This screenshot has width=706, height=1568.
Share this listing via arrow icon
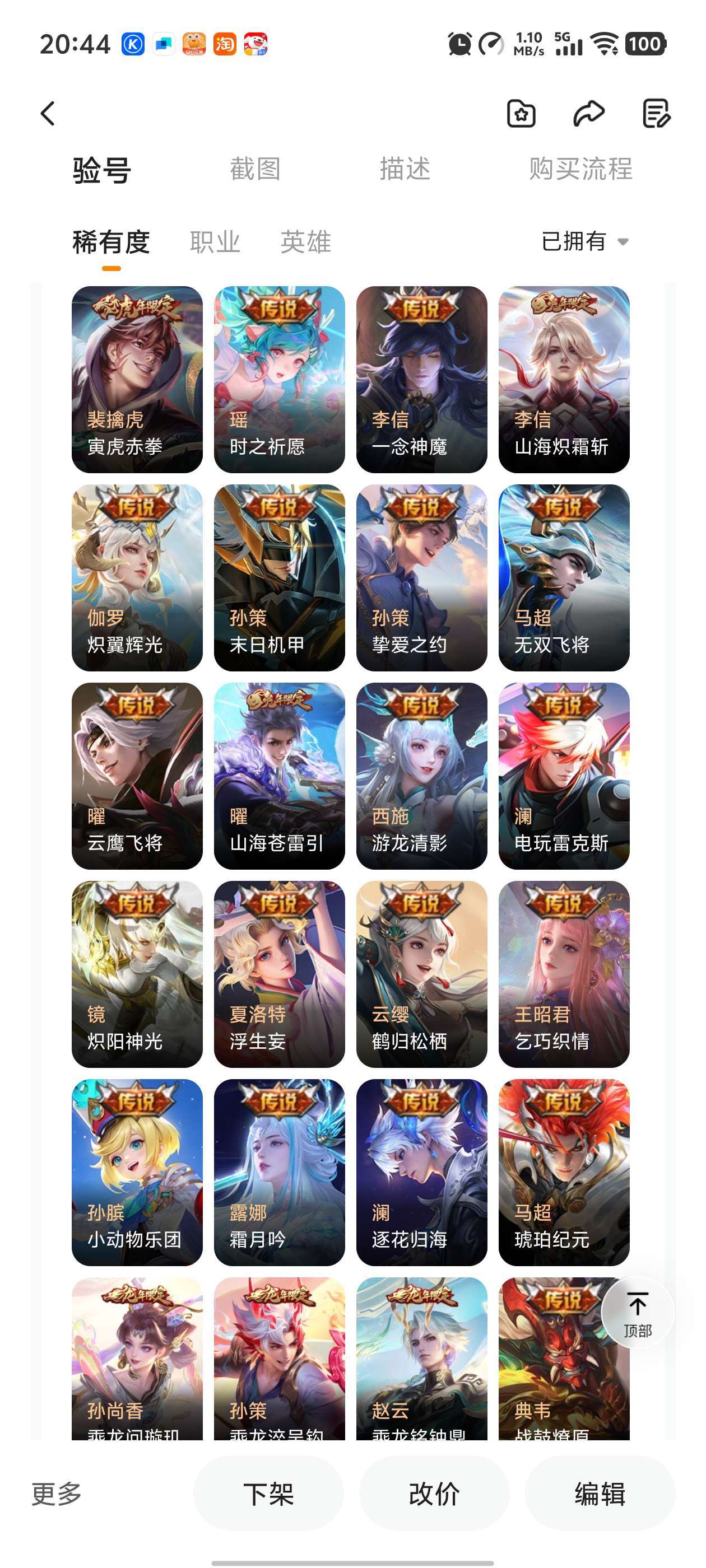coord(588,114)
